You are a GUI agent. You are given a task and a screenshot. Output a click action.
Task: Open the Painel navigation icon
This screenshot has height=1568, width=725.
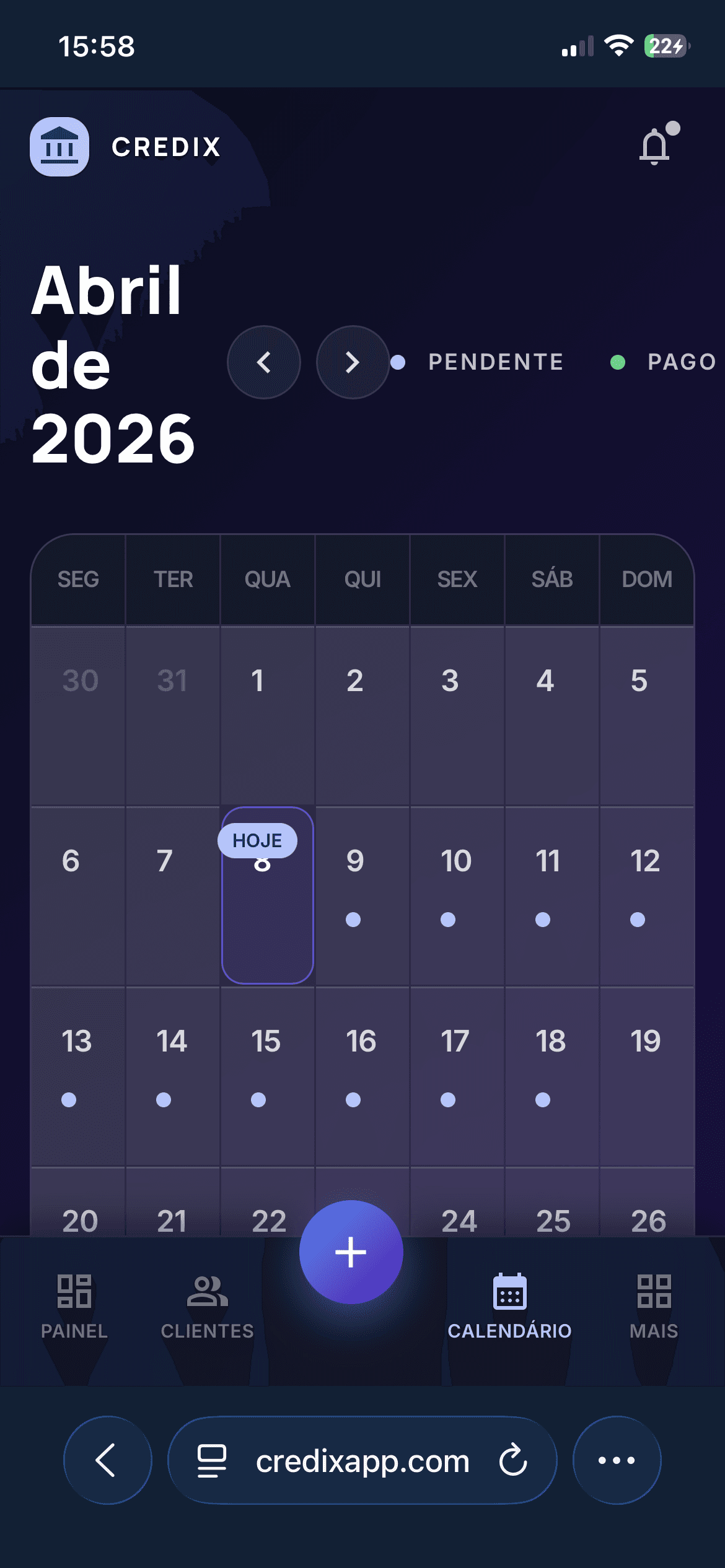pos(74,1292)
